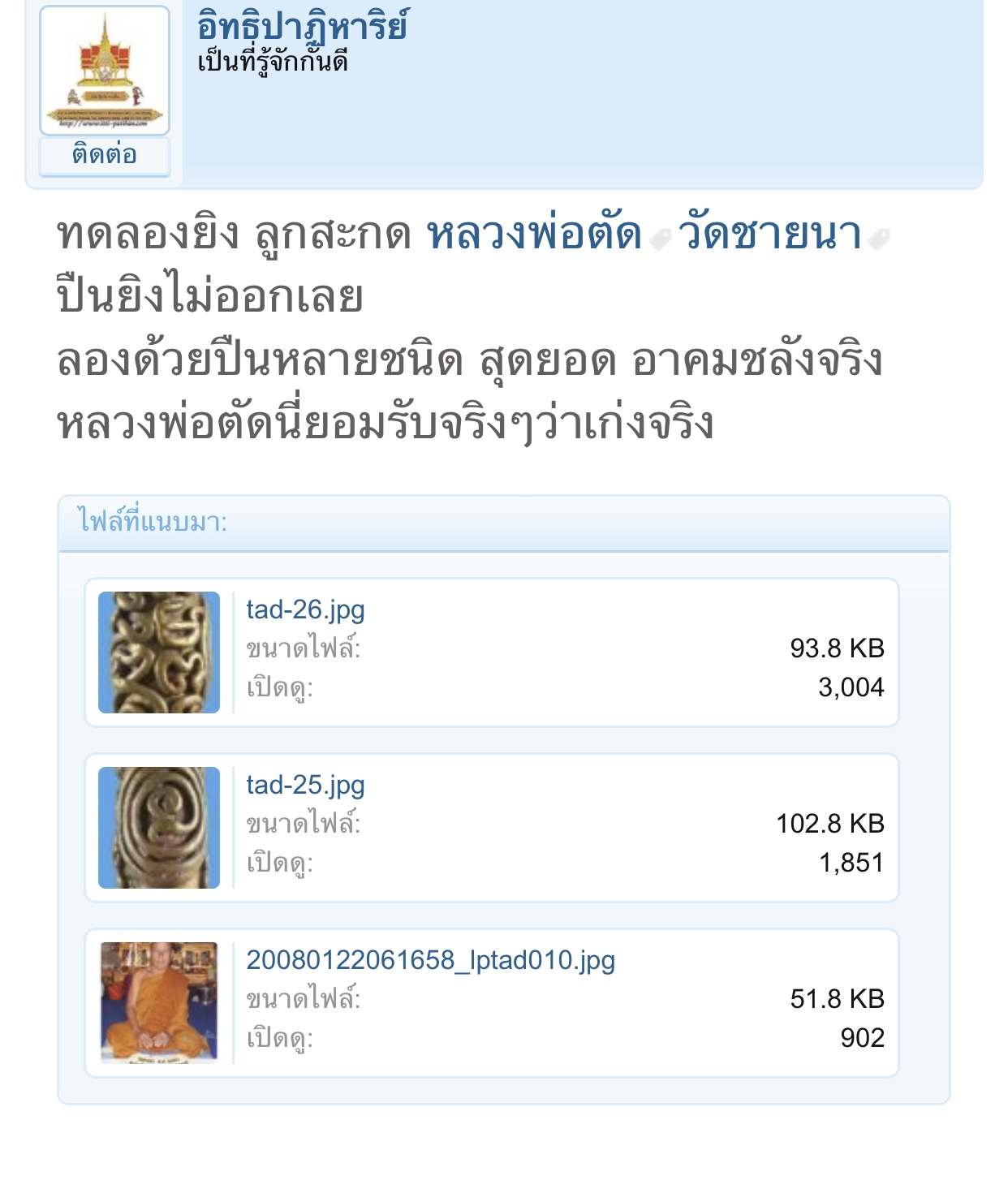Tap the ติดต่อ contact button

105,154
